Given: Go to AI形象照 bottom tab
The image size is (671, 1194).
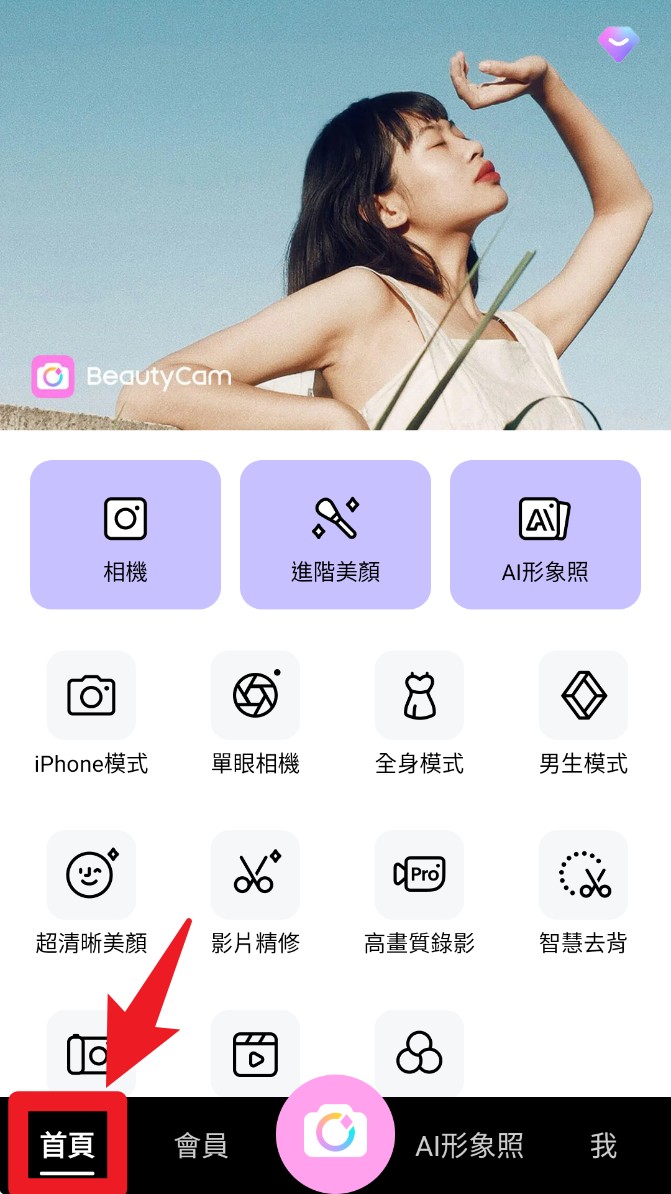Looking at the screenshot, I should [x=469, y=1145].
